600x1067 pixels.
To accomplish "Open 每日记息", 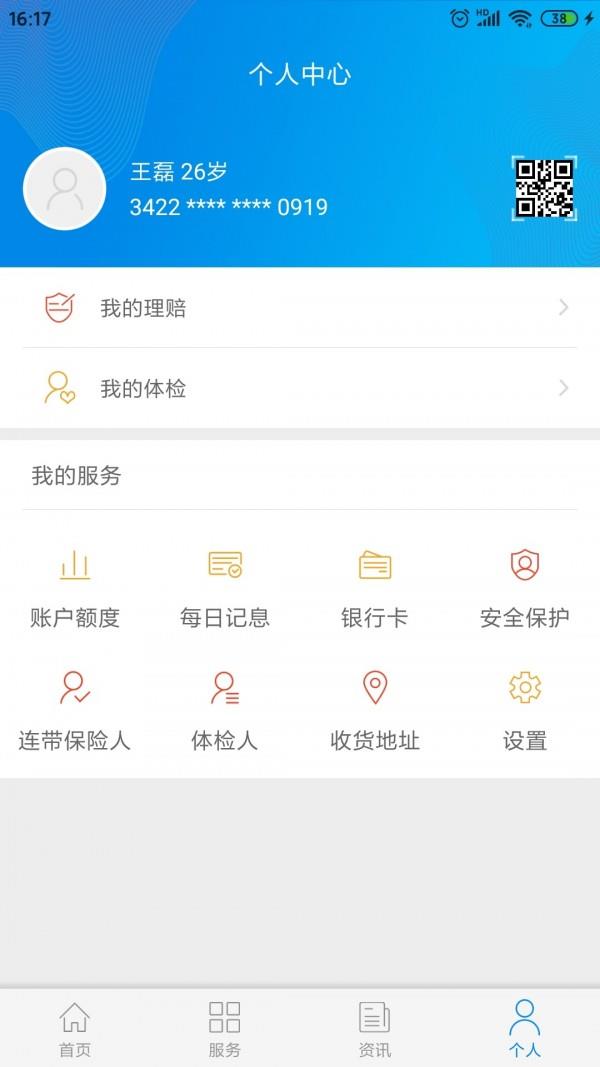I will (224, 589).
